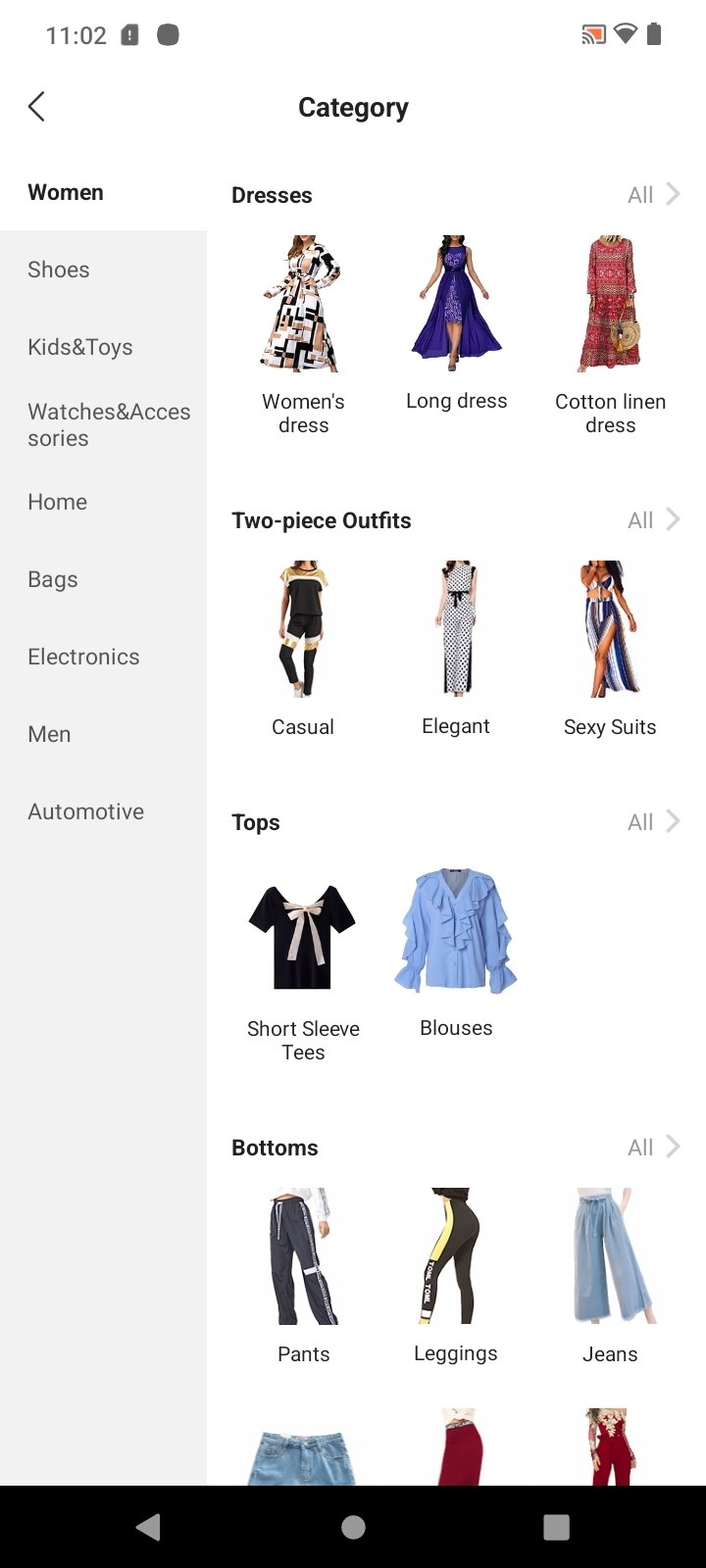Open the Electronics category
The width and height of the screenshot is (706, 1568).
(83, 657)
